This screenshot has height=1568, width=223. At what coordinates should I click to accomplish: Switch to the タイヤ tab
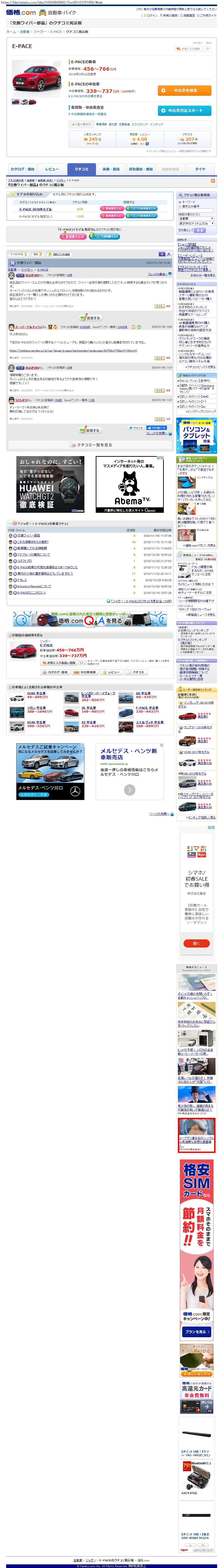200,169
